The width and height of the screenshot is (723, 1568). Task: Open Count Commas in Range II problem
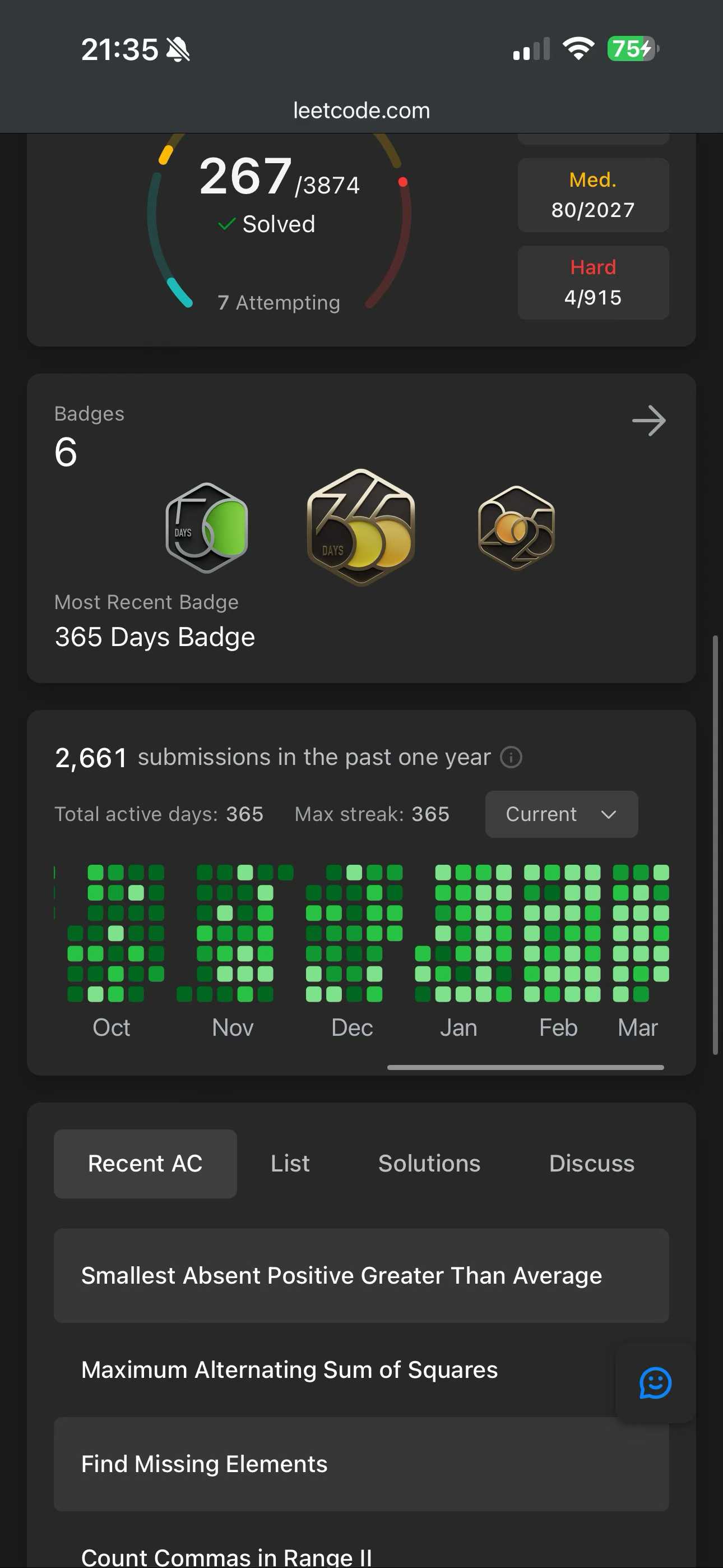(226, 1556)
